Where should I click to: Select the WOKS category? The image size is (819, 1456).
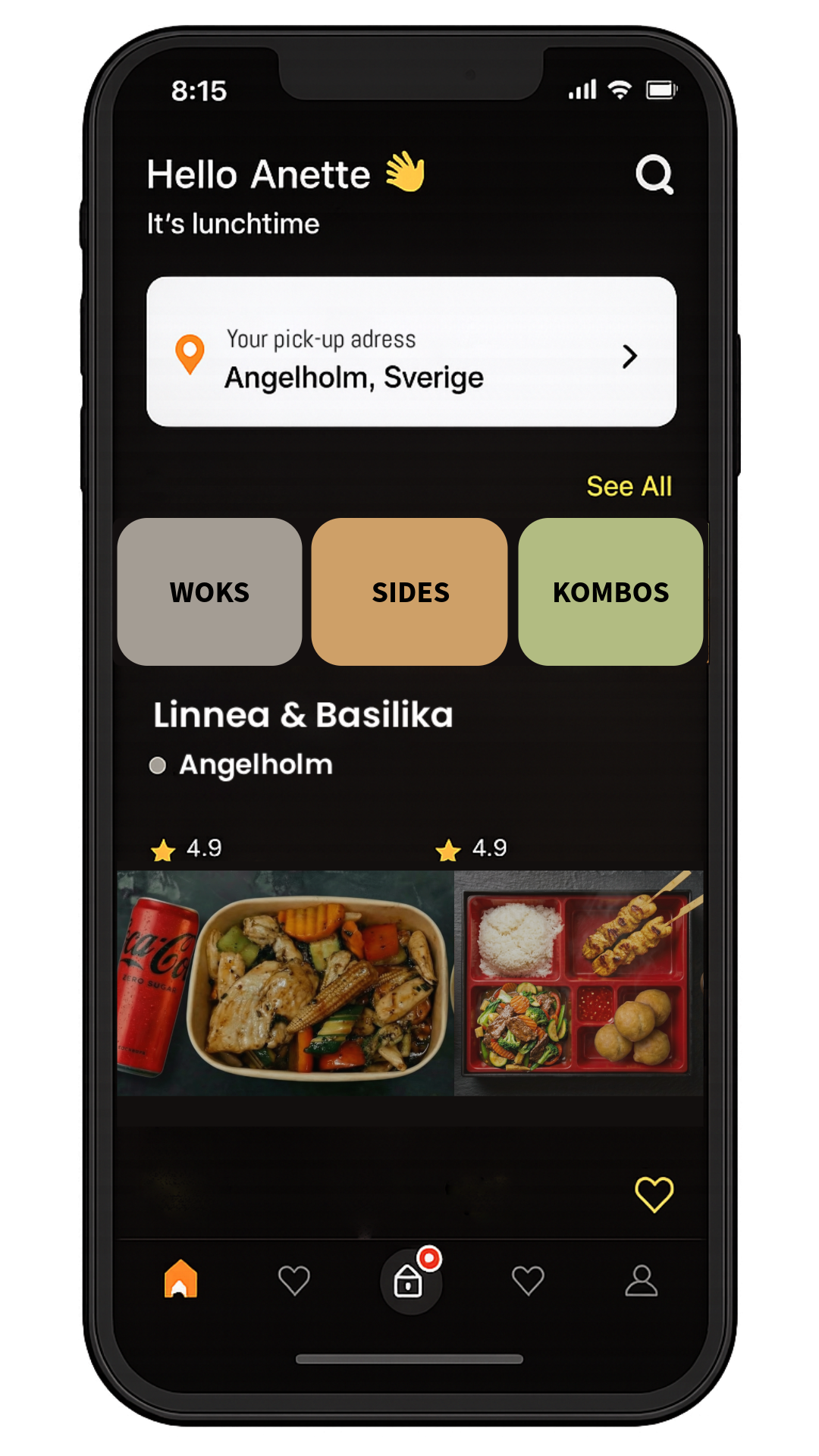210,591
